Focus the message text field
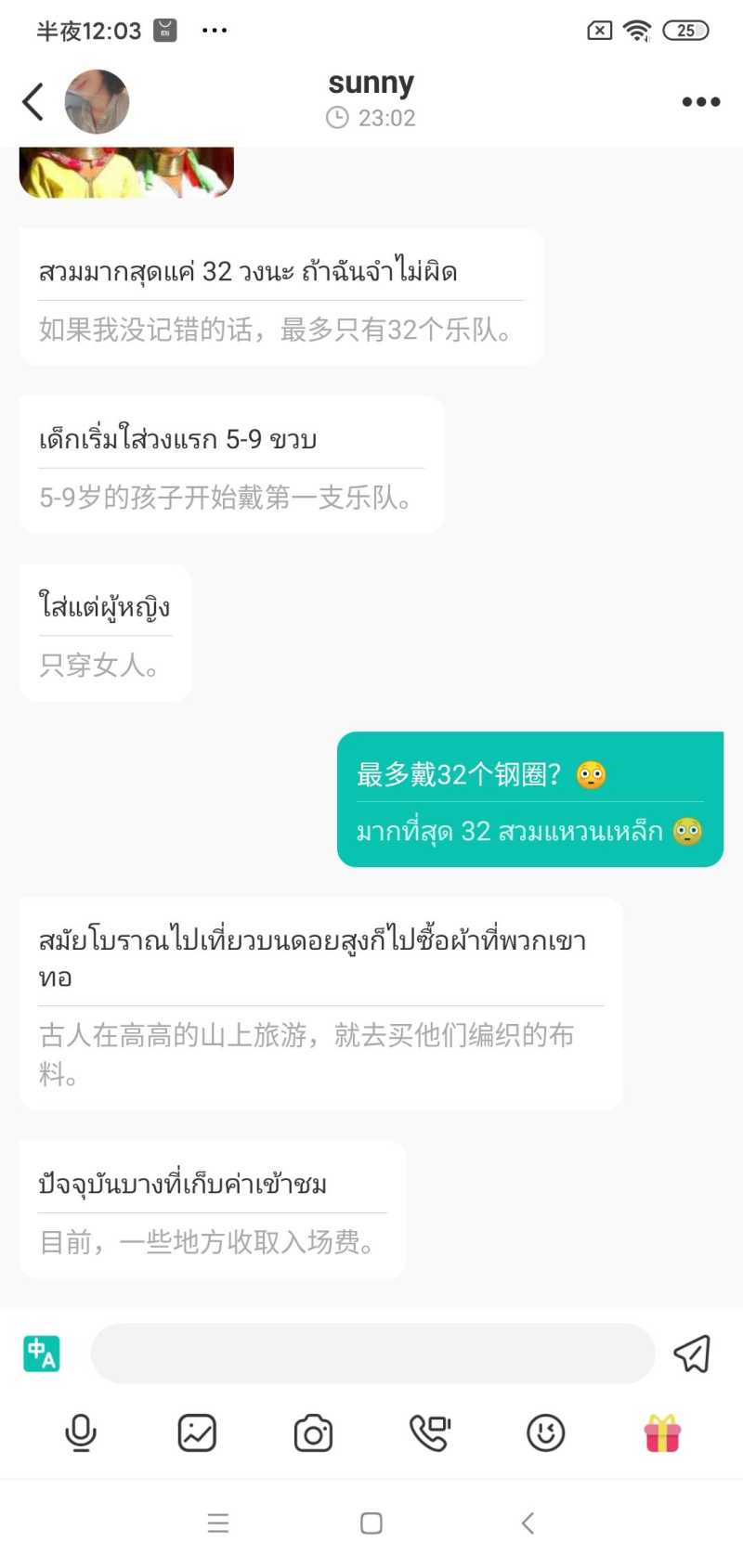The width and height of the screenshot is (743, 1568). 372,1354
